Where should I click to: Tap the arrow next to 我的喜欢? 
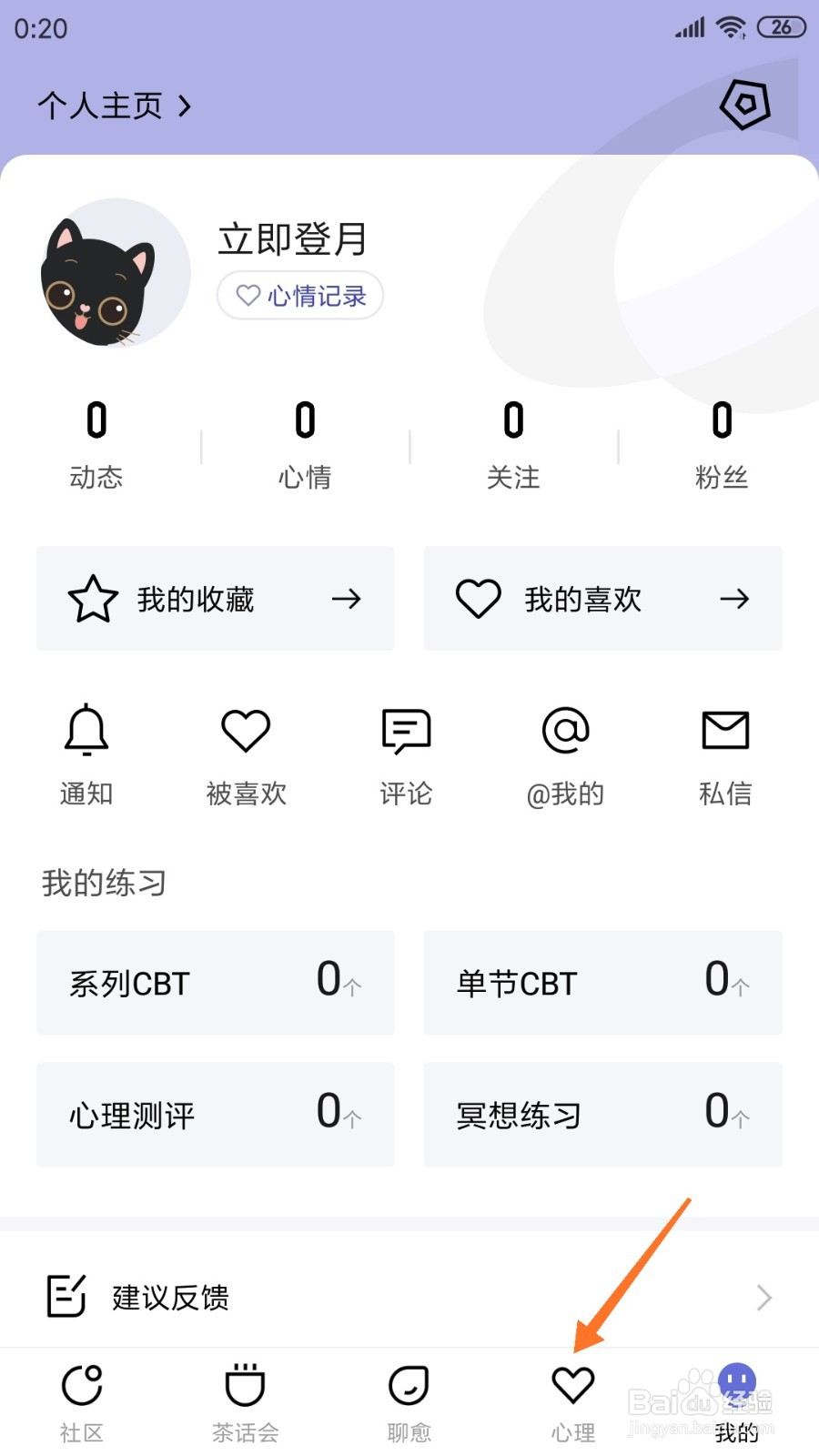click(733, 599)
